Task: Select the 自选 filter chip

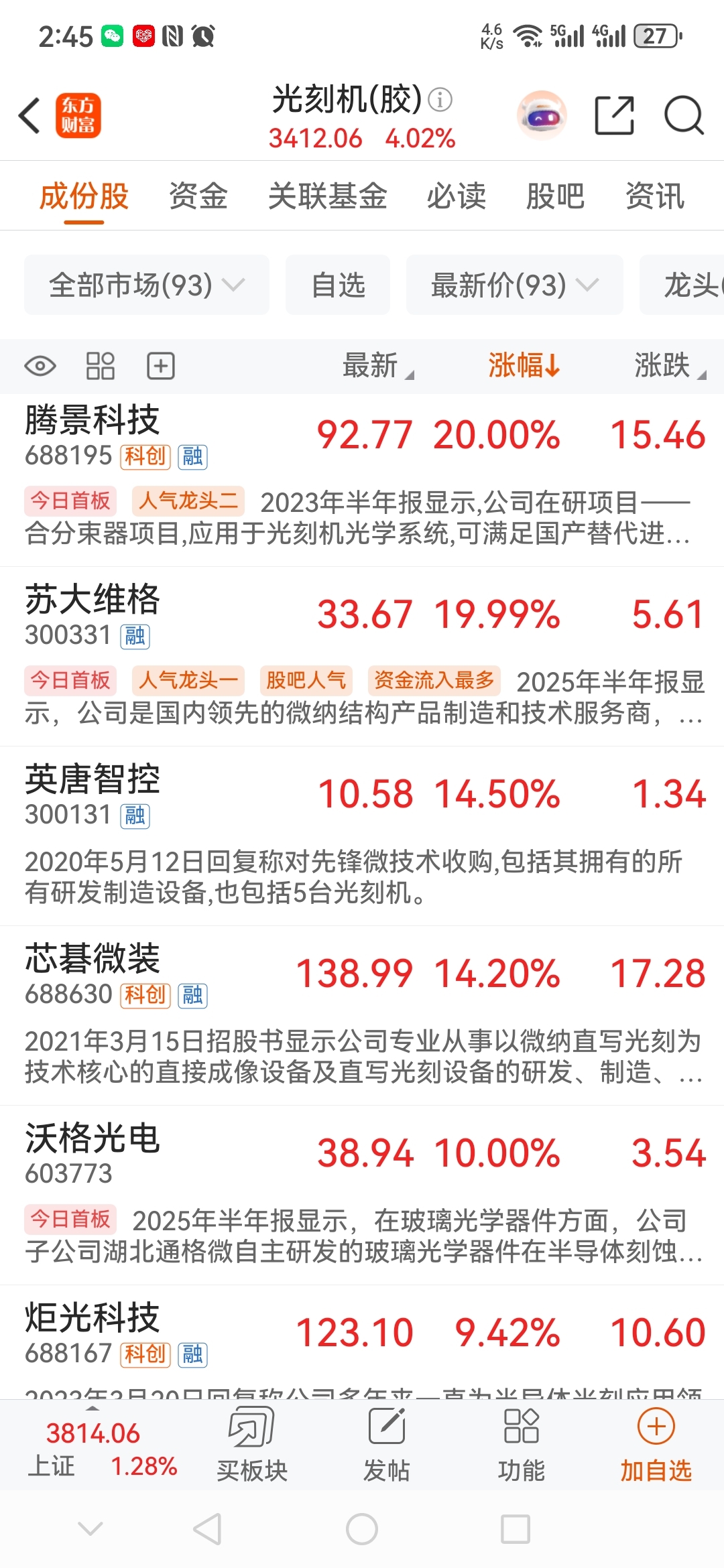Action: pos(338,285)
